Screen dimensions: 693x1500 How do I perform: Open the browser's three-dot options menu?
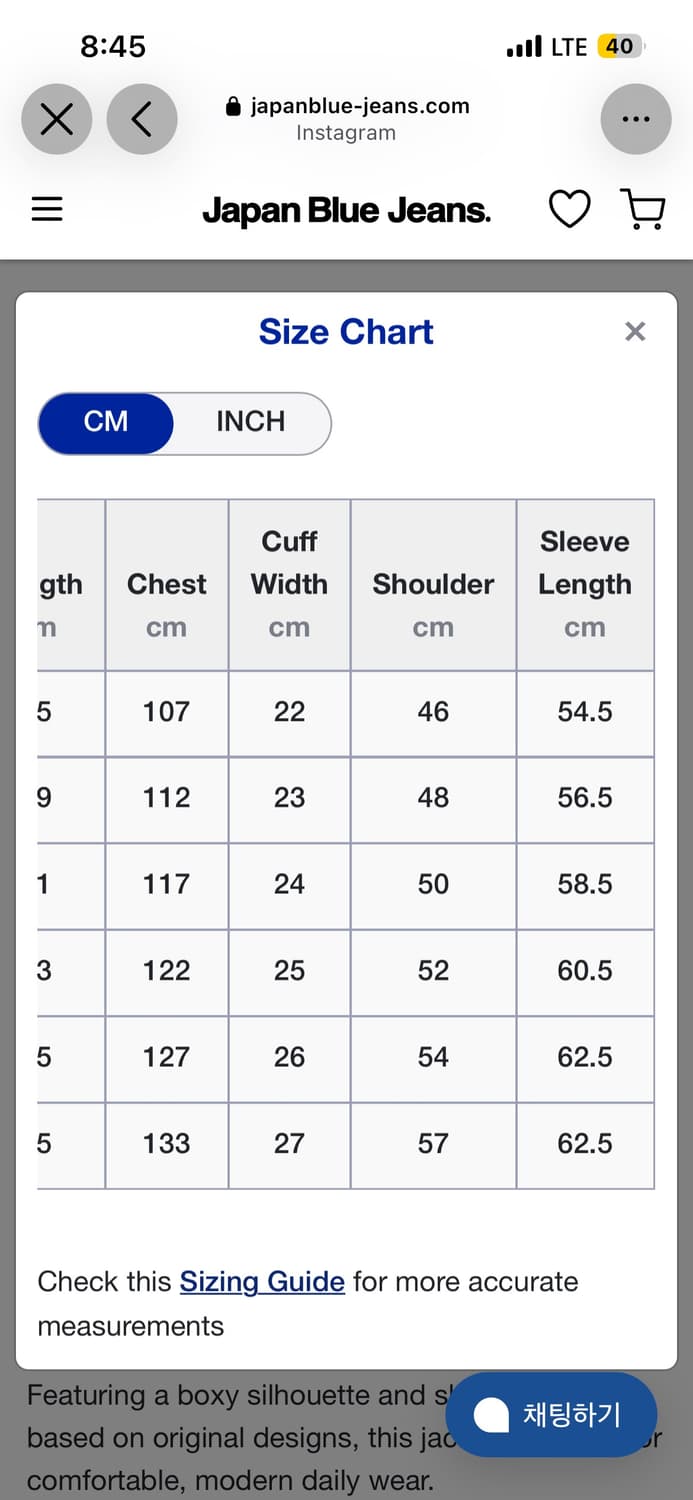point(636,119)
